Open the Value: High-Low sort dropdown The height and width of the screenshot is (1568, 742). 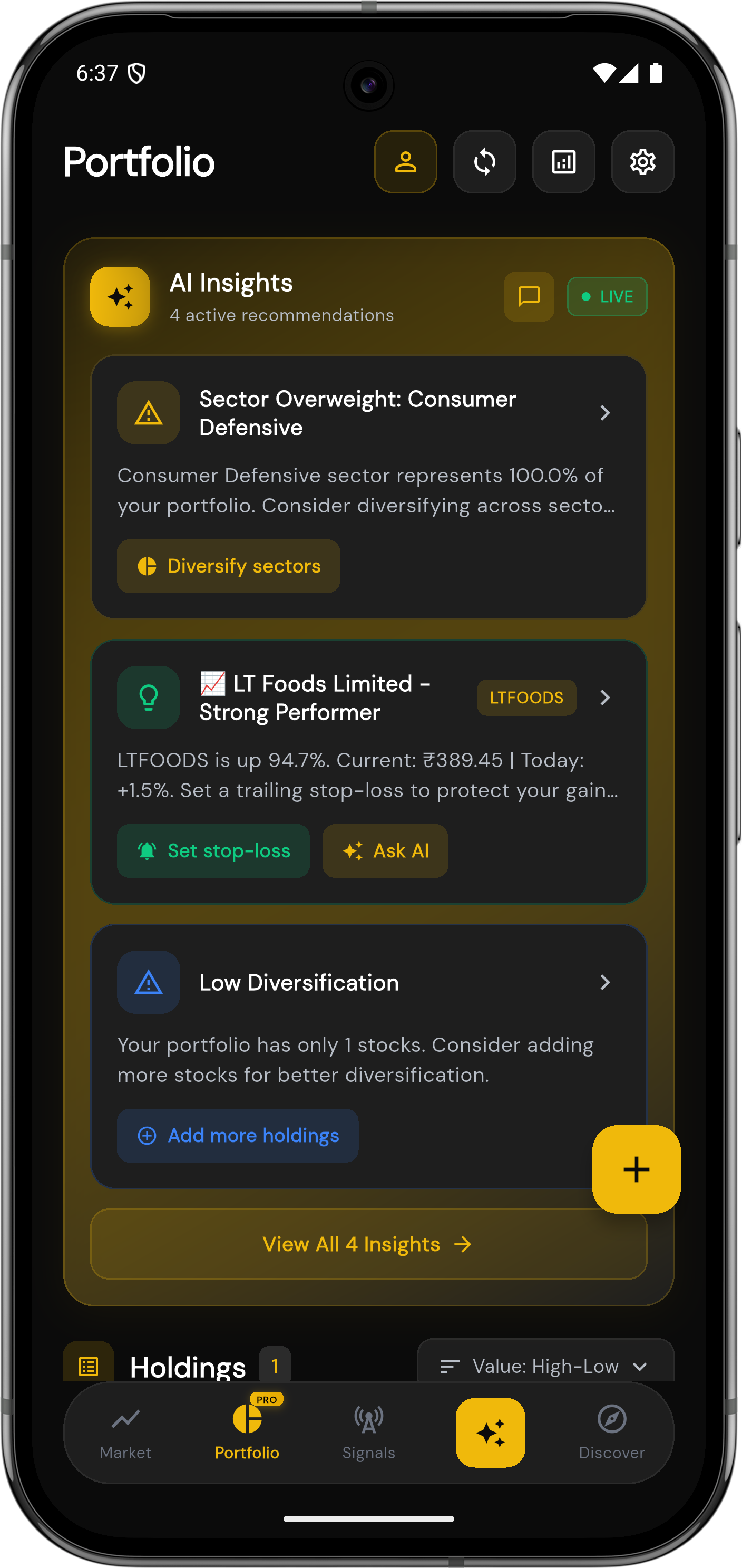pyautogui.click(x=545, y=1367)
